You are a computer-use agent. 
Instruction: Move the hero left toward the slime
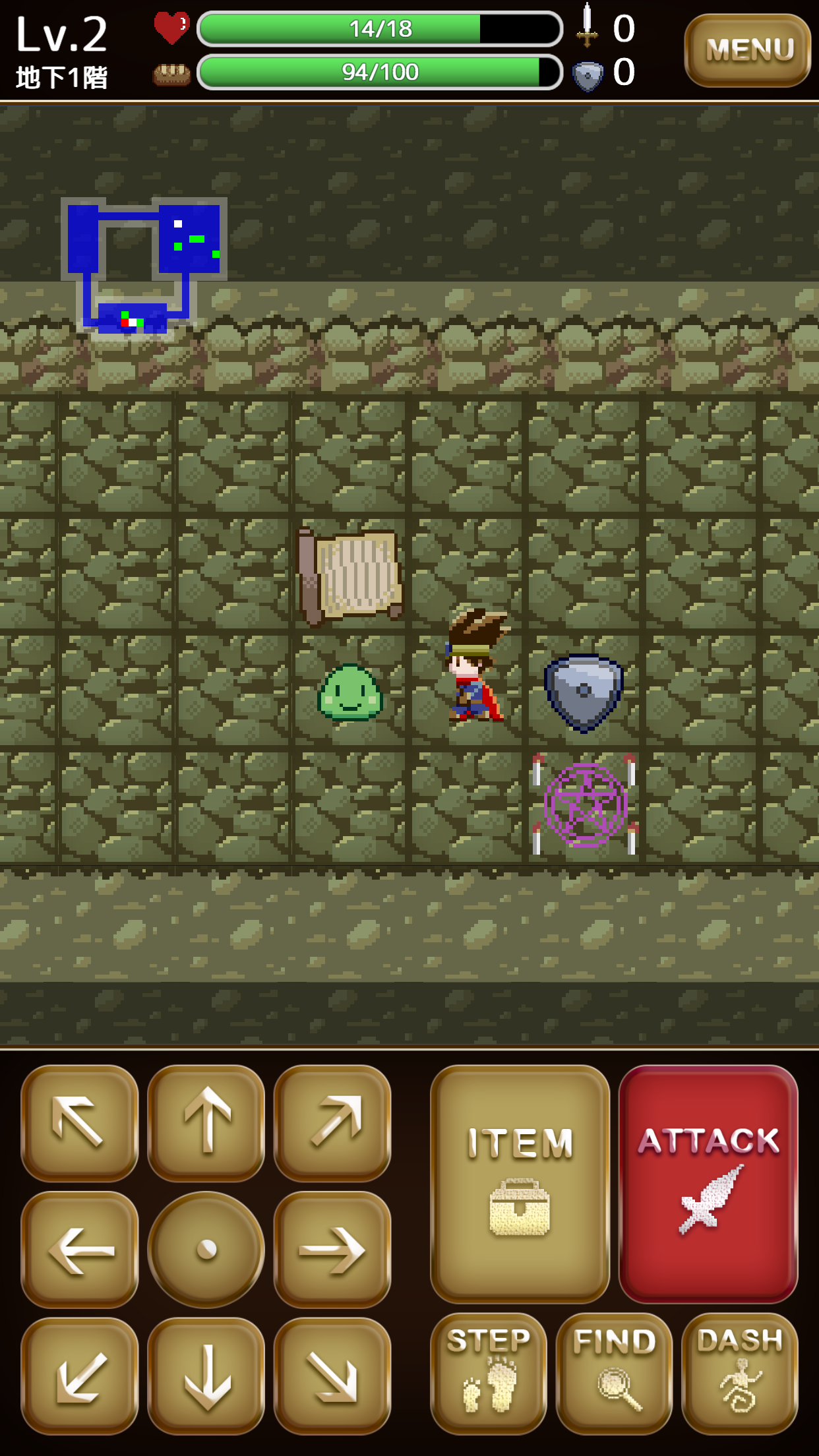(x=79, y=1249)
